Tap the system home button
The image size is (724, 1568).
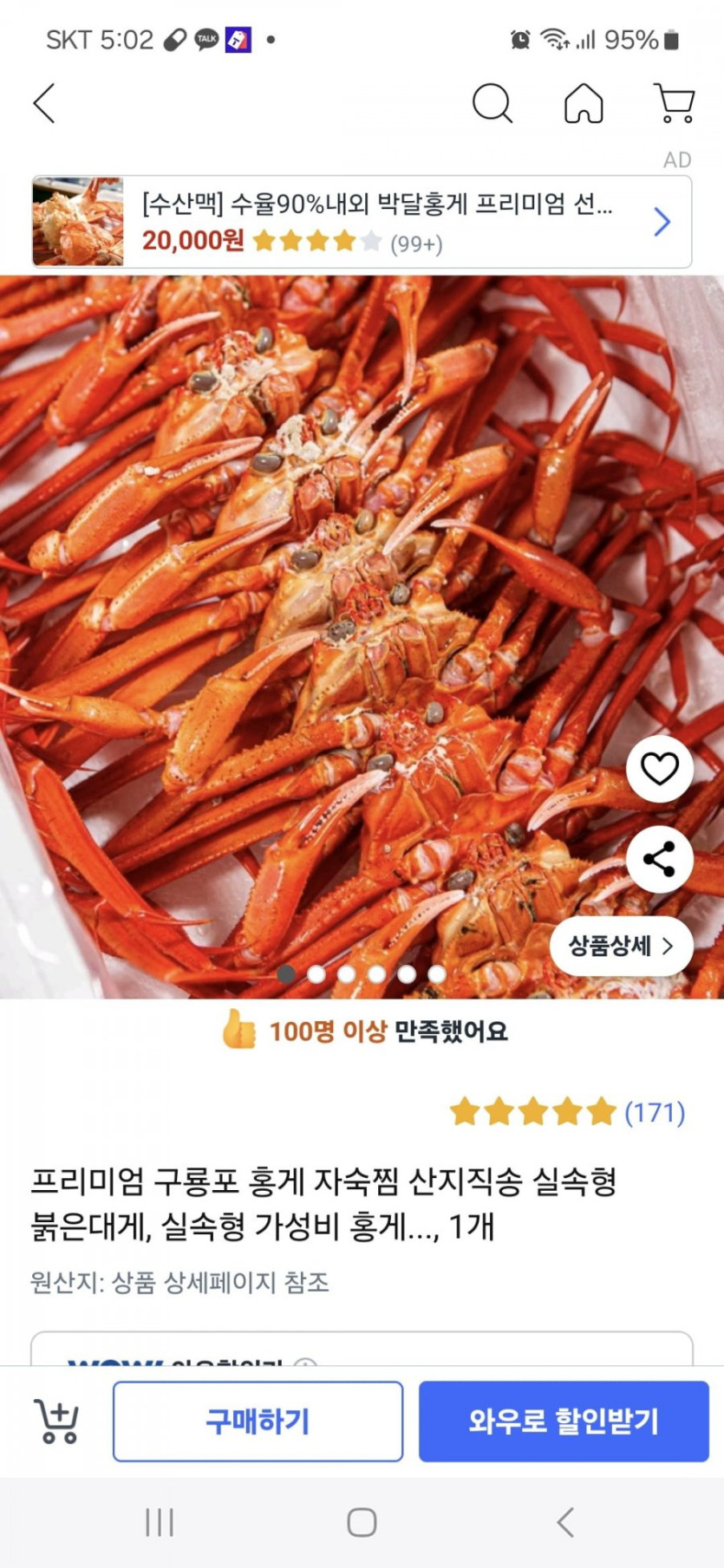point(362,1522)
